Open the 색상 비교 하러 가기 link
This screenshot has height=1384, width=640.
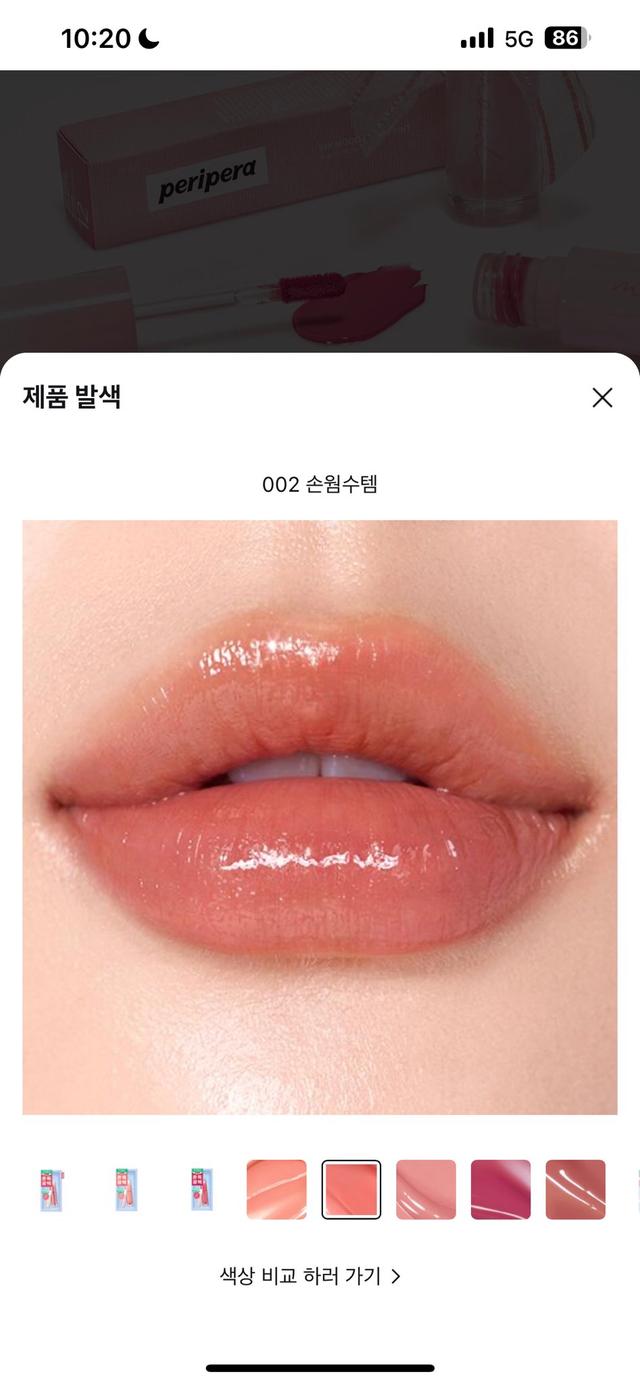click(x=310, y=1276)
